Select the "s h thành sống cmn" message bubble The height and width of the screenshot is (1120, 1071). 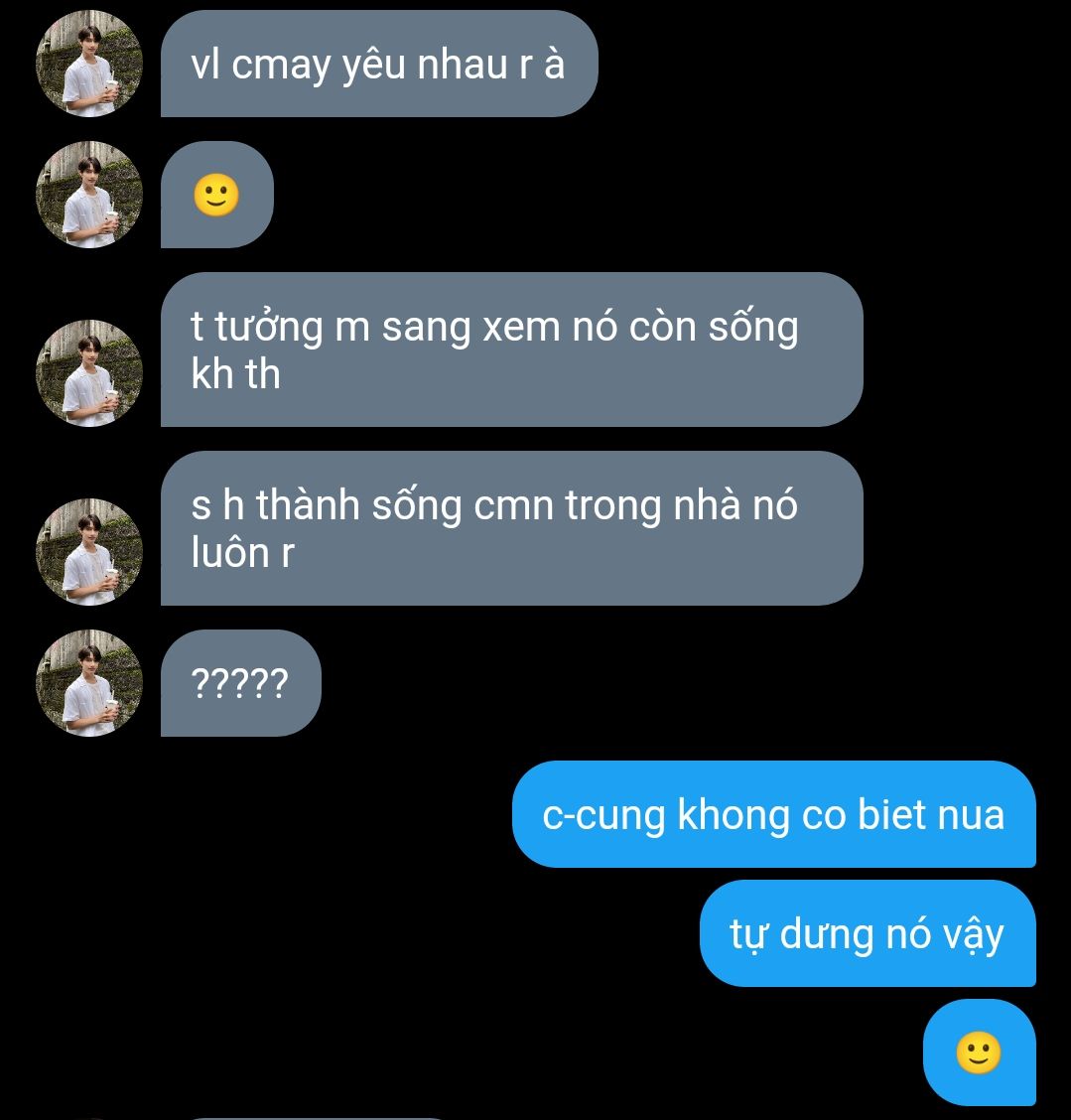click(x=511, y=528)
